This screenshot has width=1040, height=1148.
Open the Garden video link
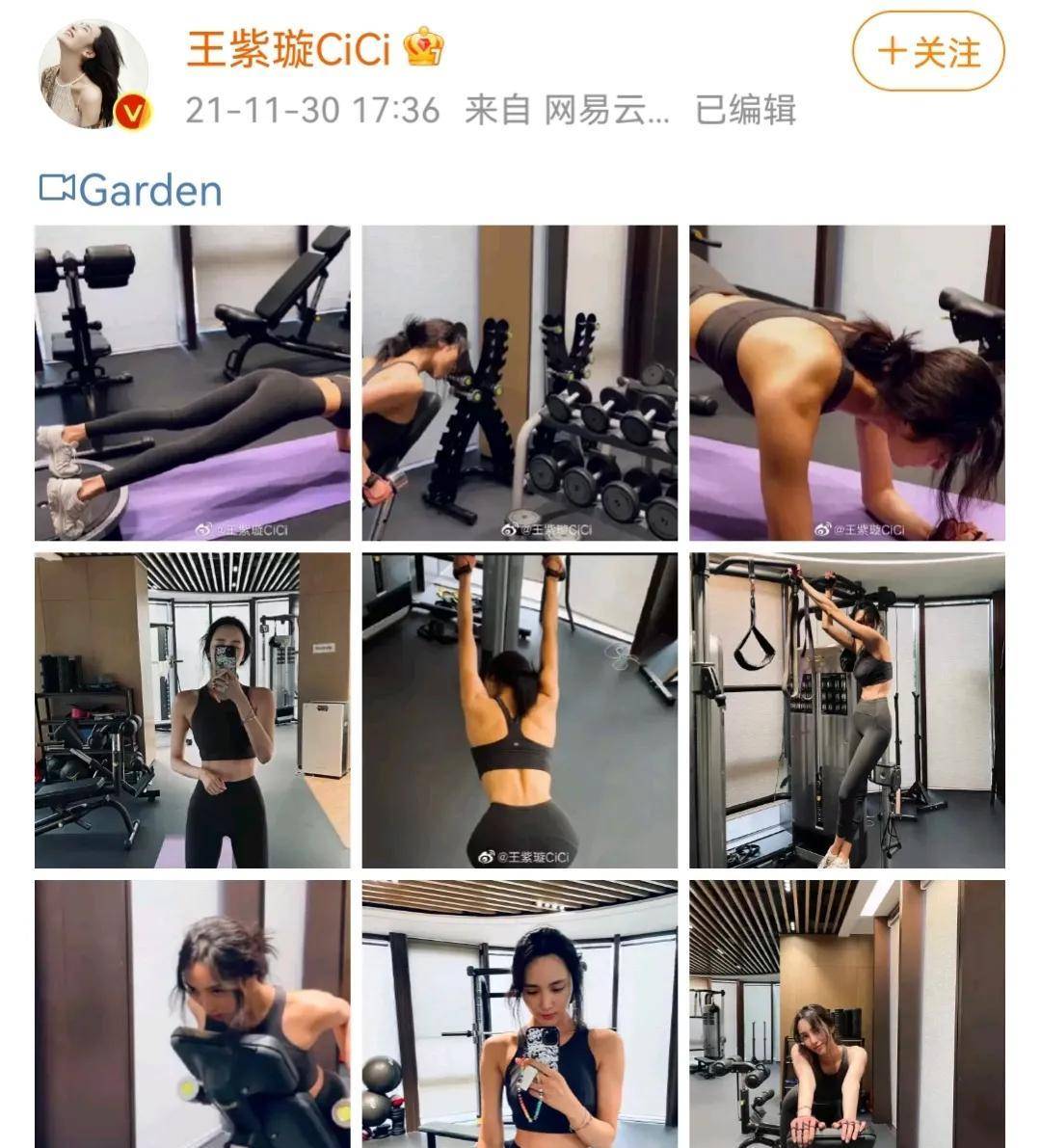pyautogui.click(x=131, y=190)
